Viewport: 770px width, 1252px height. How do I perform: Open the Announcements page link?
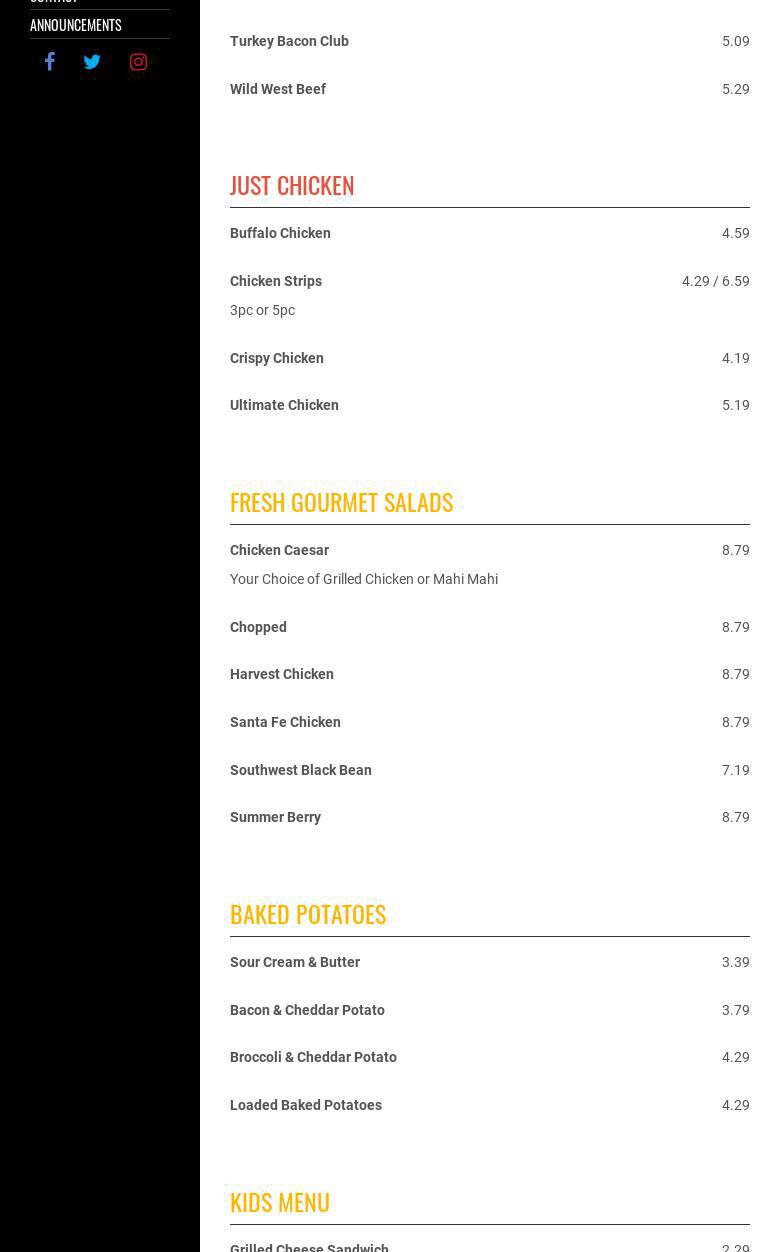pyautogui.click(x=76, y=25)
